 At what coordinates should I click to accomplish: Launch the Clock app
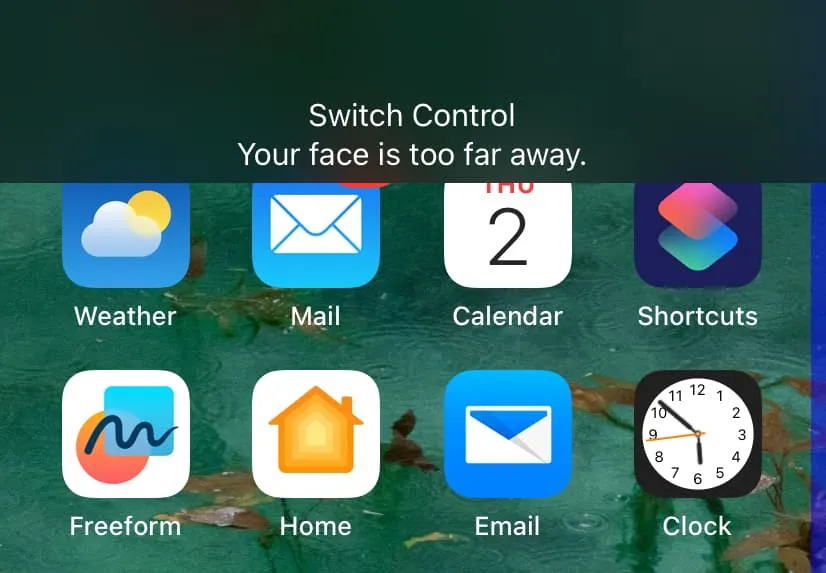pyautogui.click(x=698, y=434)
